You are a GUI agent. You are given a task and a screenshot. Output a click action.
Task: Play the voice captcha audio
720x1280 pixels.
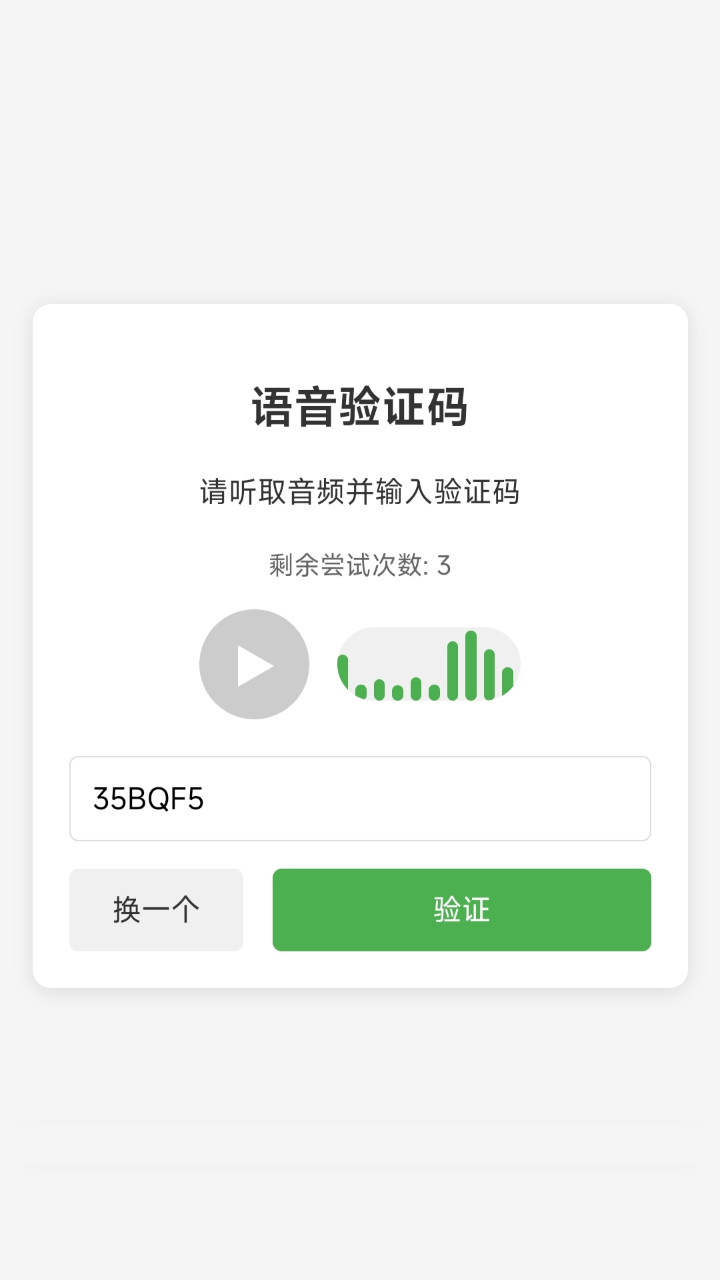(x=254, y=664)
